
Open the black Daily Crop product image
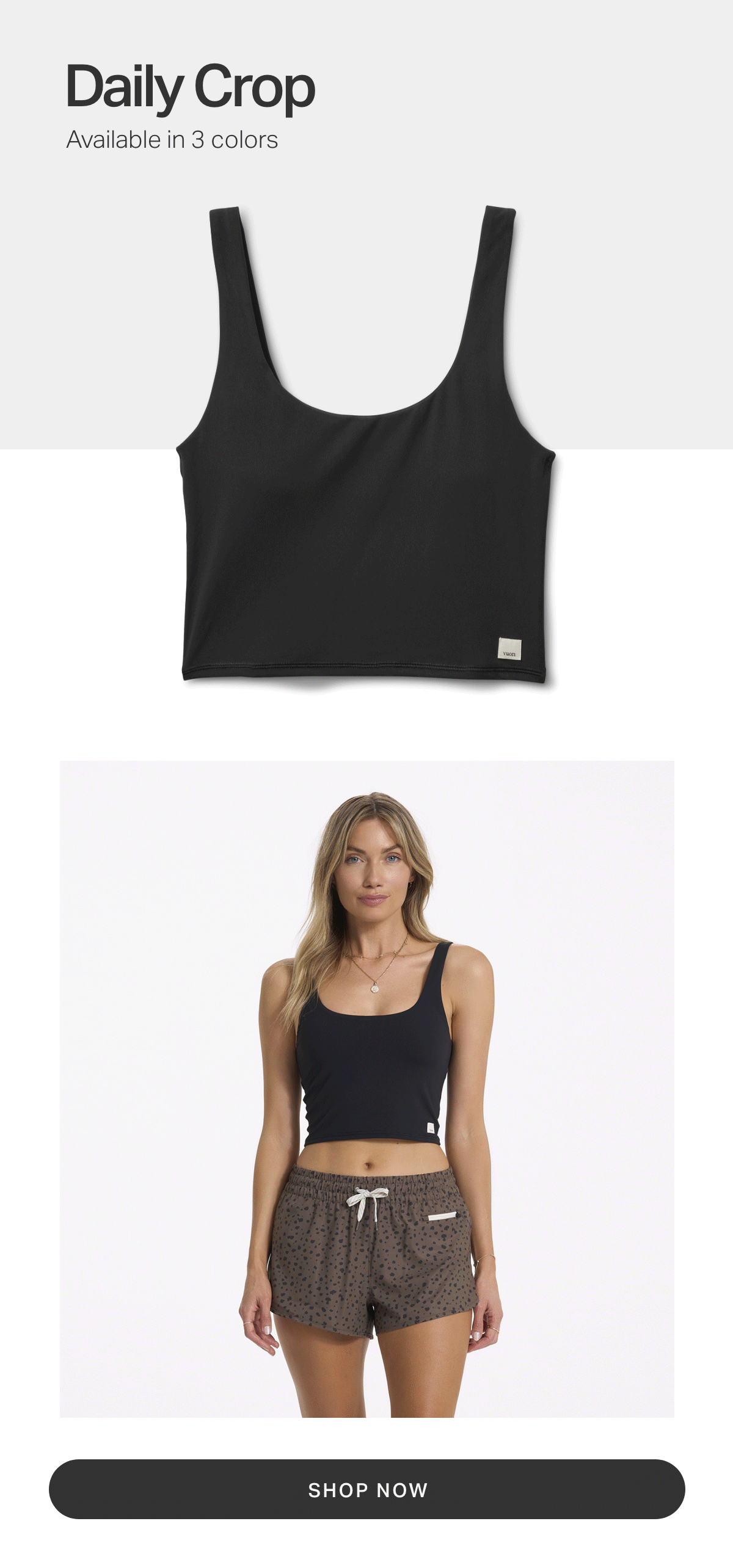pos(366,488)
